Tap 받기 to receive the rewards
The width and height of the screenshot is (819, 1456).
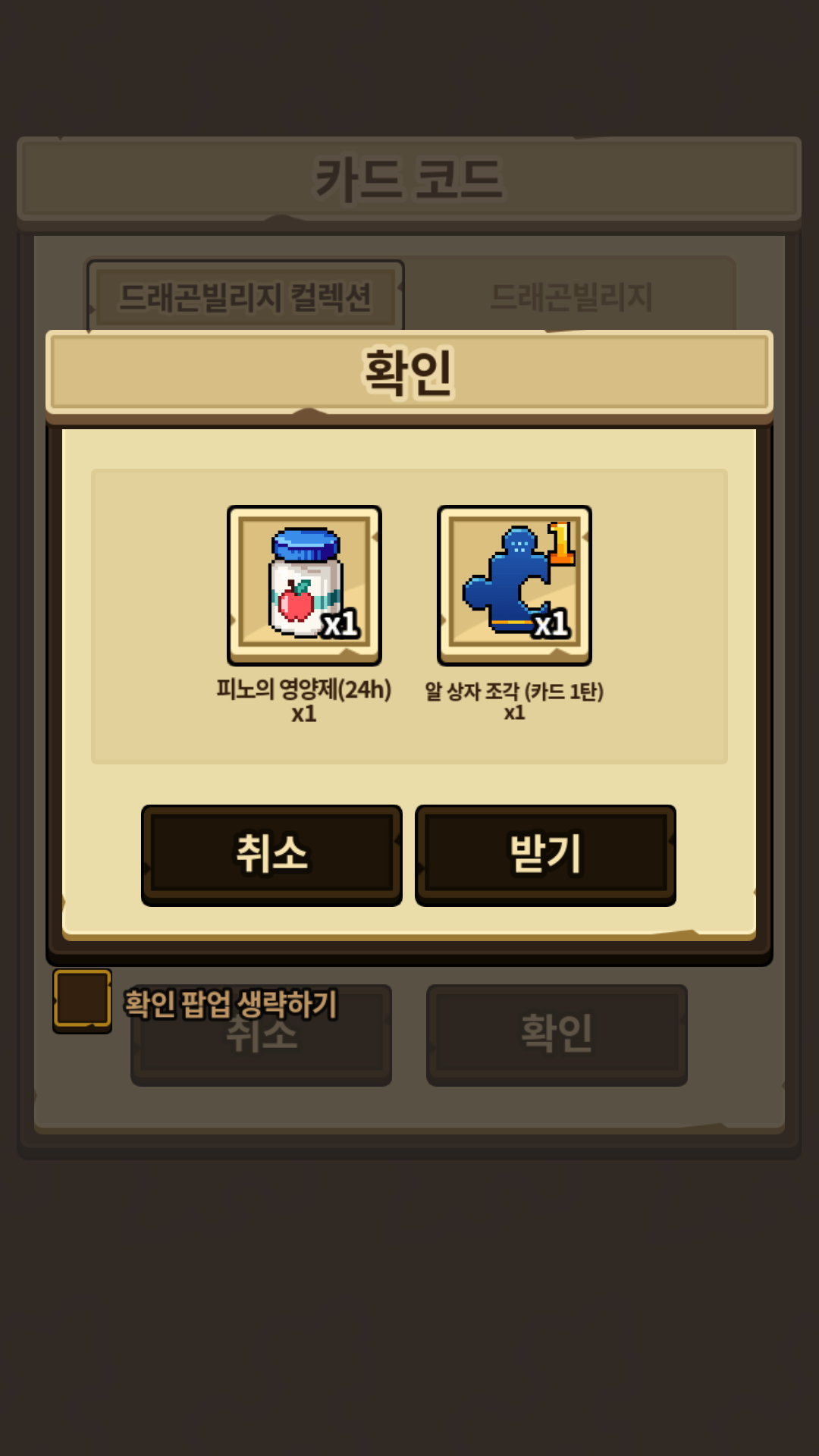click(545, 855)
